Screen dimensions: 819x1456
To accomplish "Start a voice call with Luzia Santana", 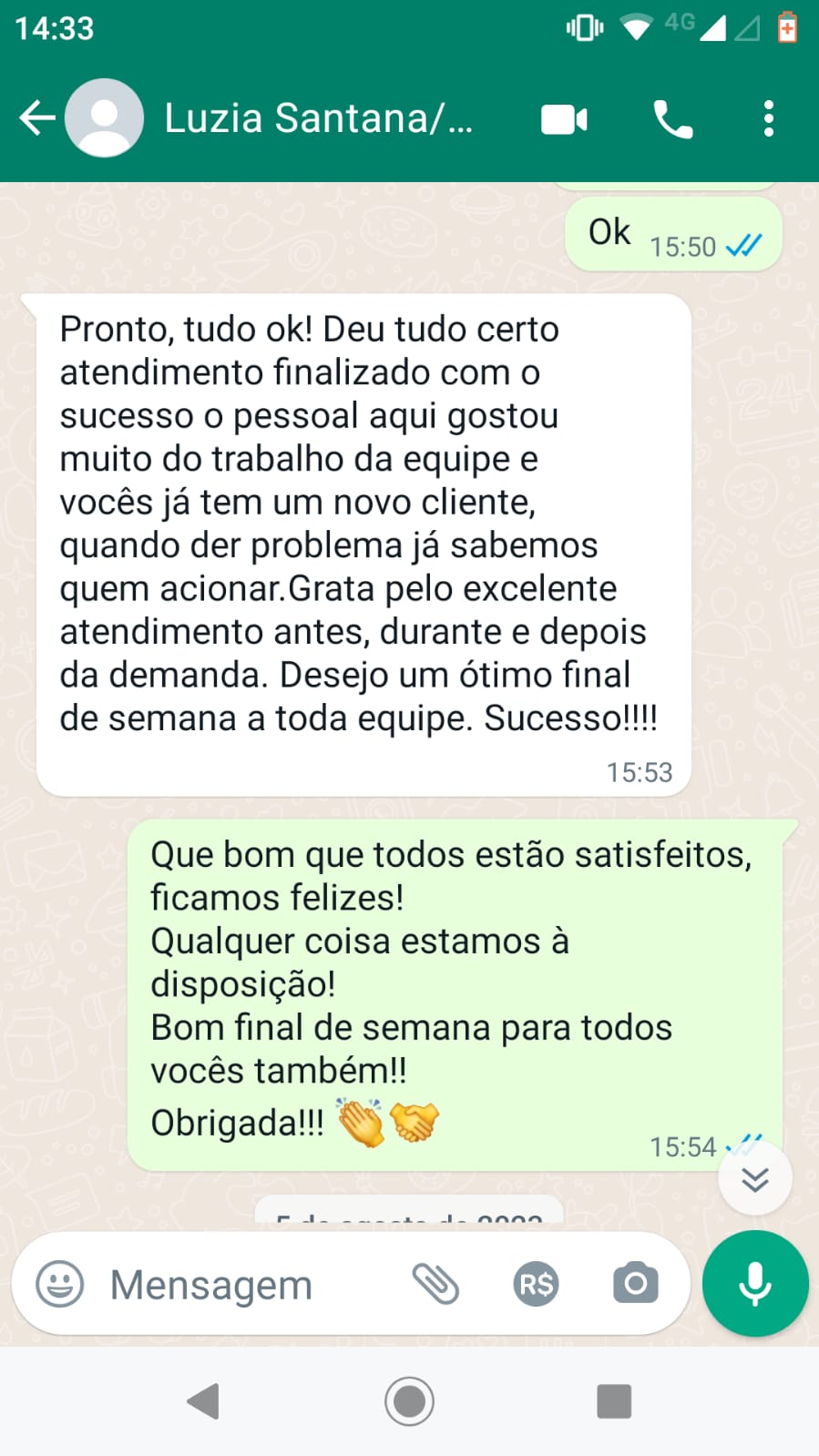I will 672,119.
